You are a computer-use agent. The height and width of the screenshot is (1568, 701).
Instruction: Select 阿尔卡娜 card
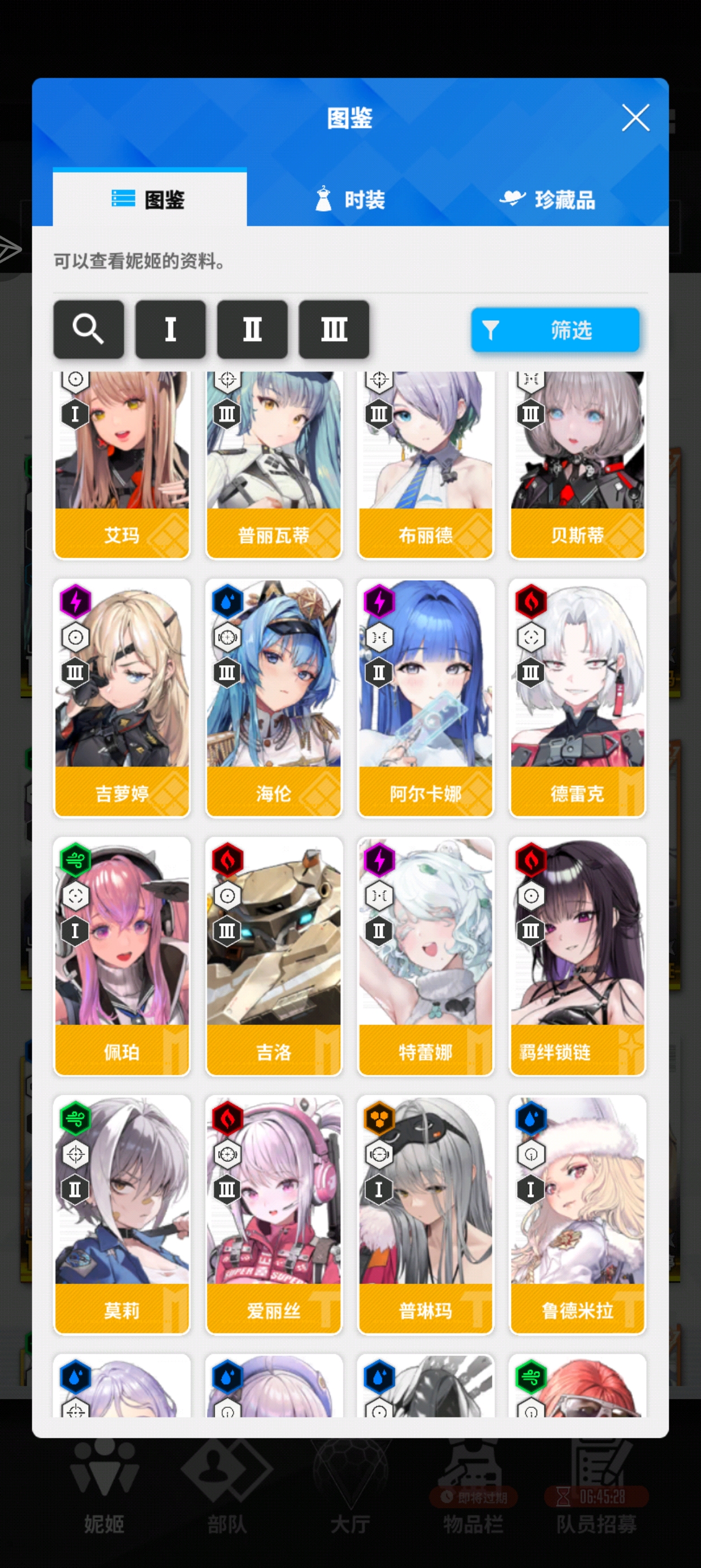point(425,697)
